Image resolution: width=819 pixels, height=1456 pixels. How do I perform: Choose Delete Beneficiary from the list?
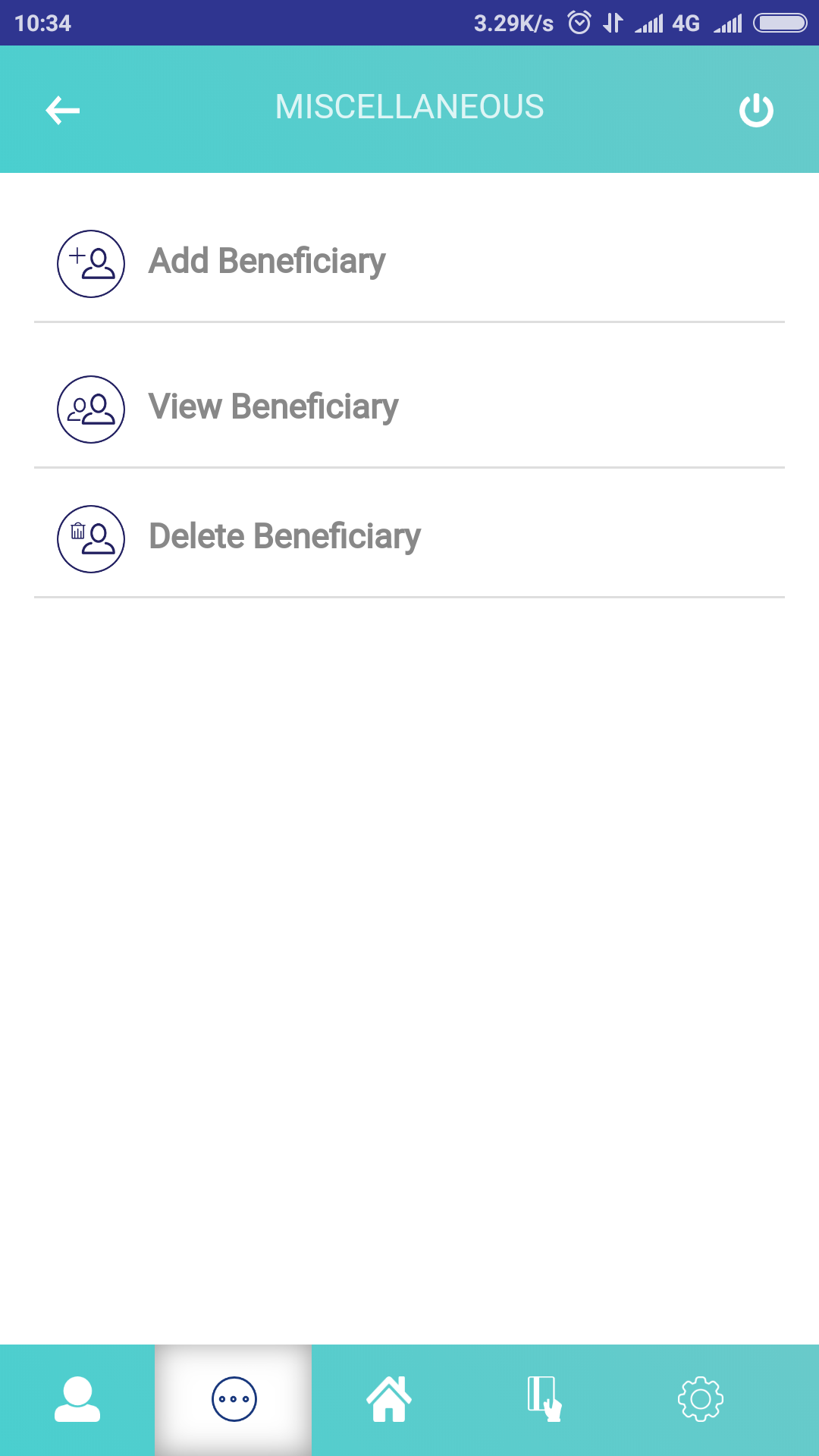(x=284, y=536)
